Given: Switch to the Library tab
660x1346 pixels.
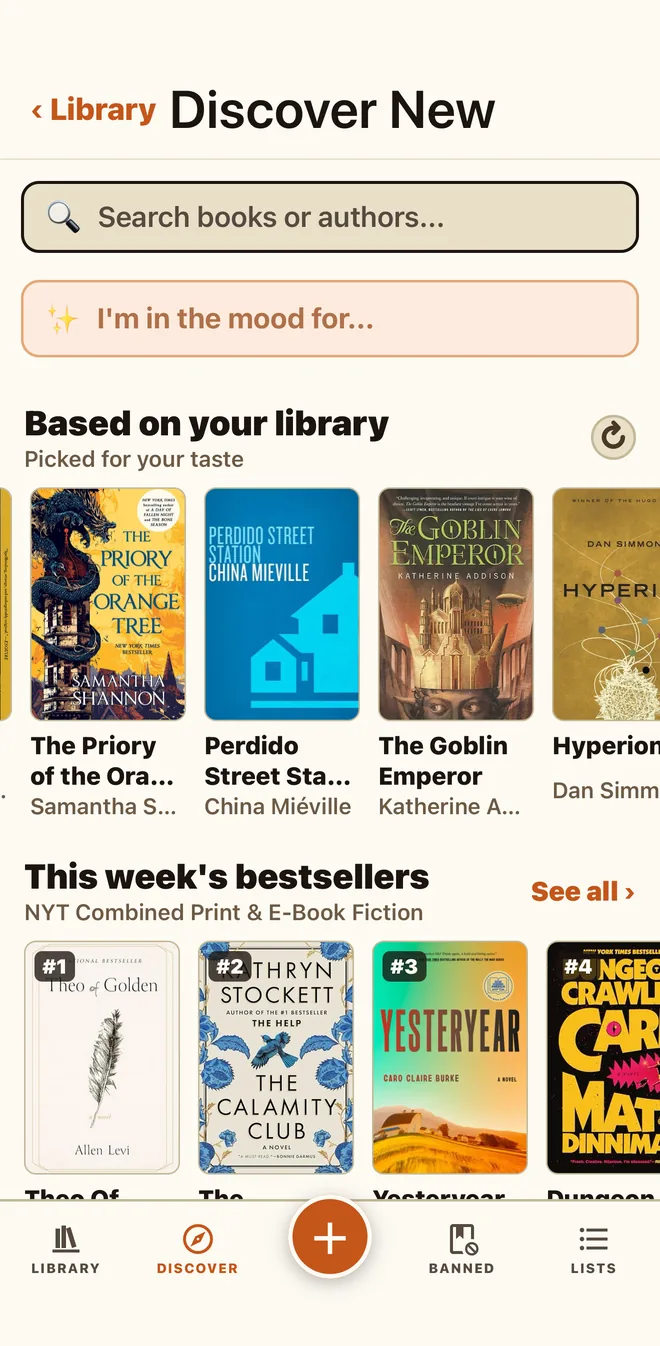Looking at the screenshot, I should pos(65,1250).
